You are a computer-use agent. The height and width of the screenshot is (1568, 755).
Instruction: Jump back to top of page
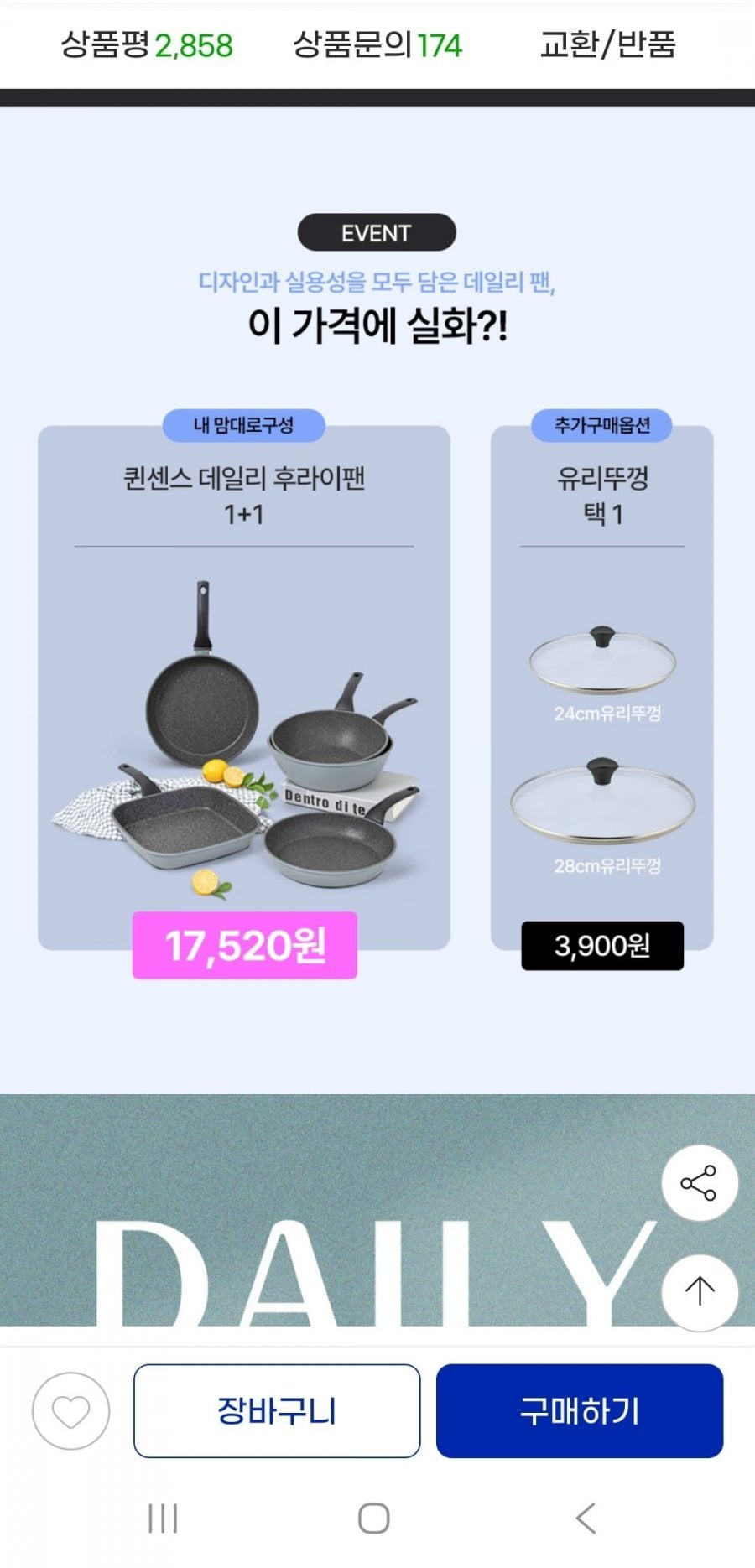coord(699,1291)
